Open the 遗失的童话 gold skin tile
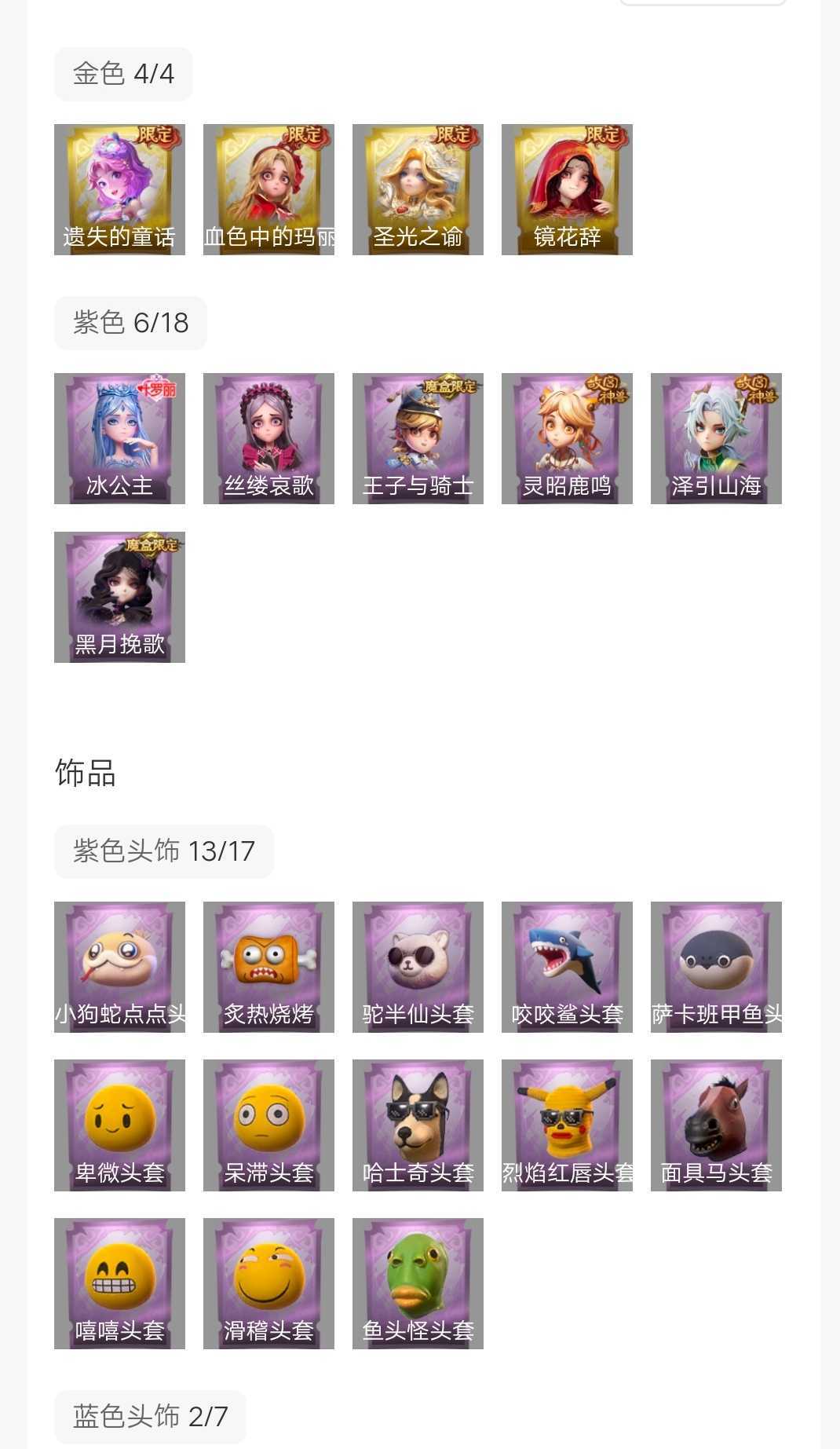Image resolution: width=840 pixels, height=1449 pixels. [119, 189]
